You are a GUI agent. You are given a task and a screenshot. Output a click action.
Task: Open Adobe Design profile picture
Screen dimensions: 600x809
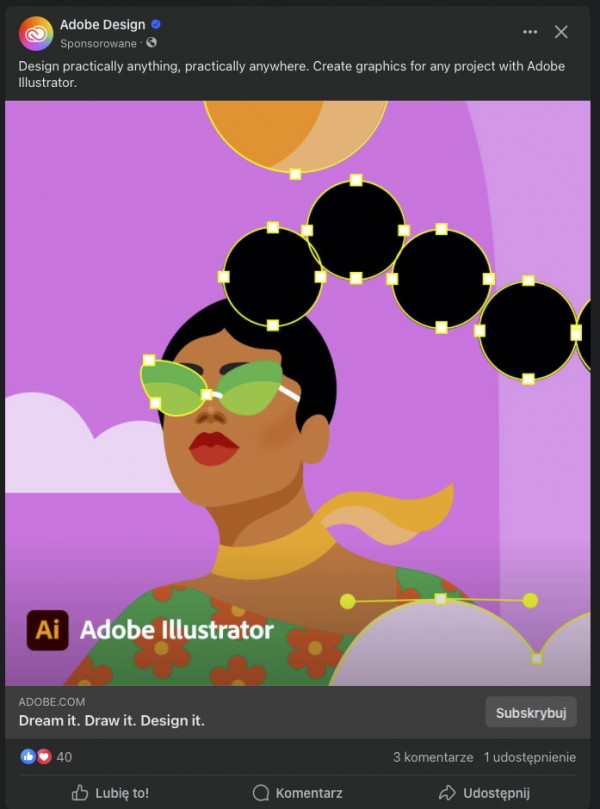[36, 33]
